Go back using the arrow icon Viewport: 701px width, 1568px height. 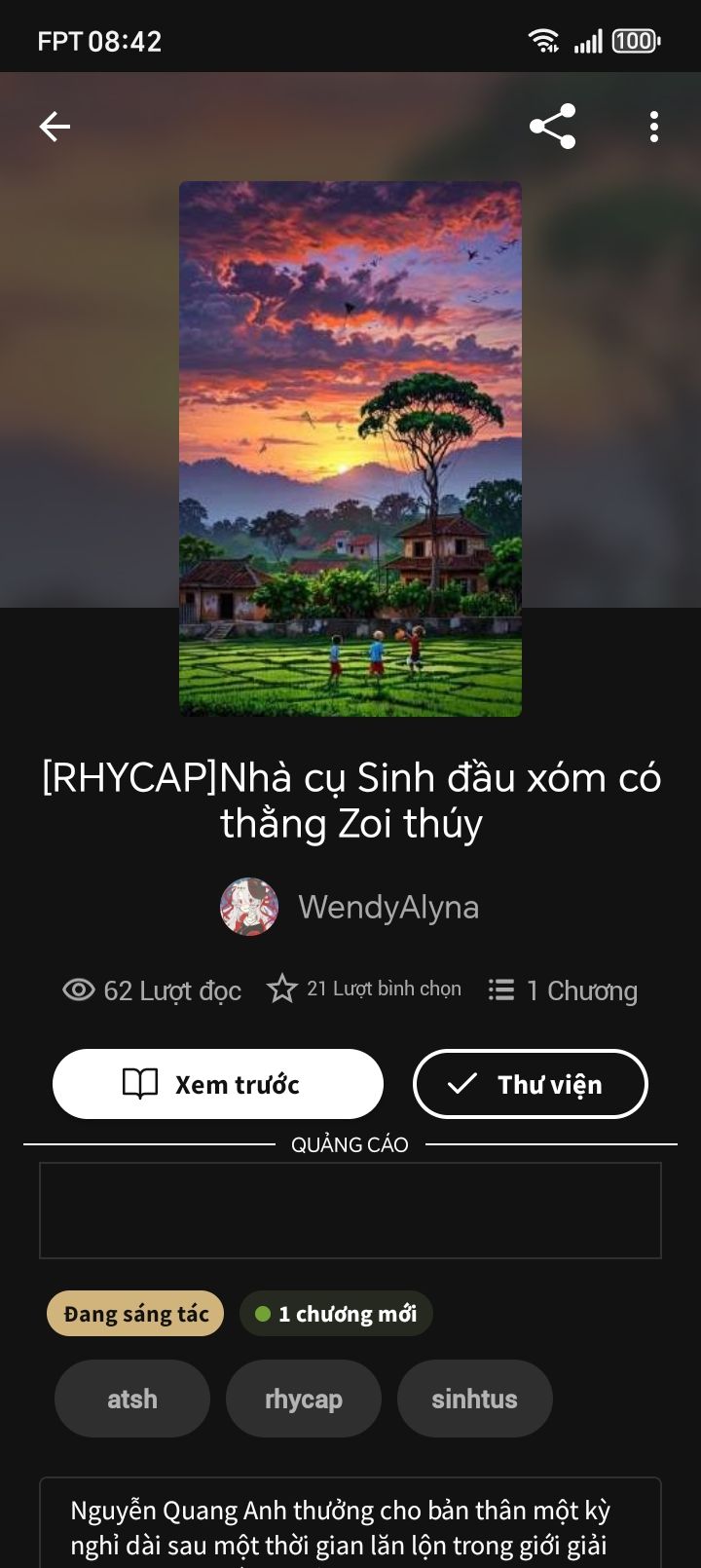click(x=55, y=127)
